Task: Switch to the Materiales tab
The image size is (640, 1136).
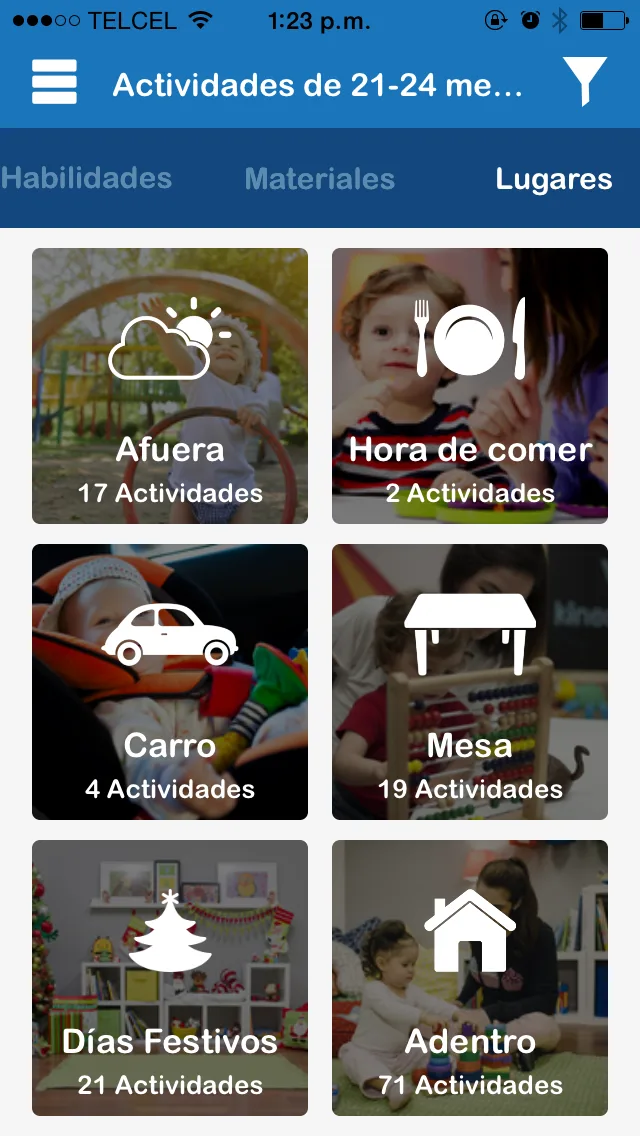Action: [x=320, y=178]
